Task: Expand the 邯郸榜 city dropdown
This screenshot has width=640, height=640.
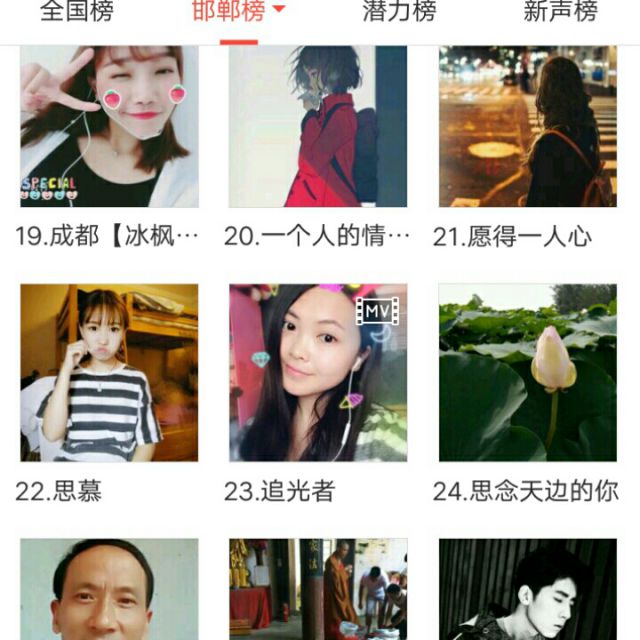Action: [x=278, y=11]
